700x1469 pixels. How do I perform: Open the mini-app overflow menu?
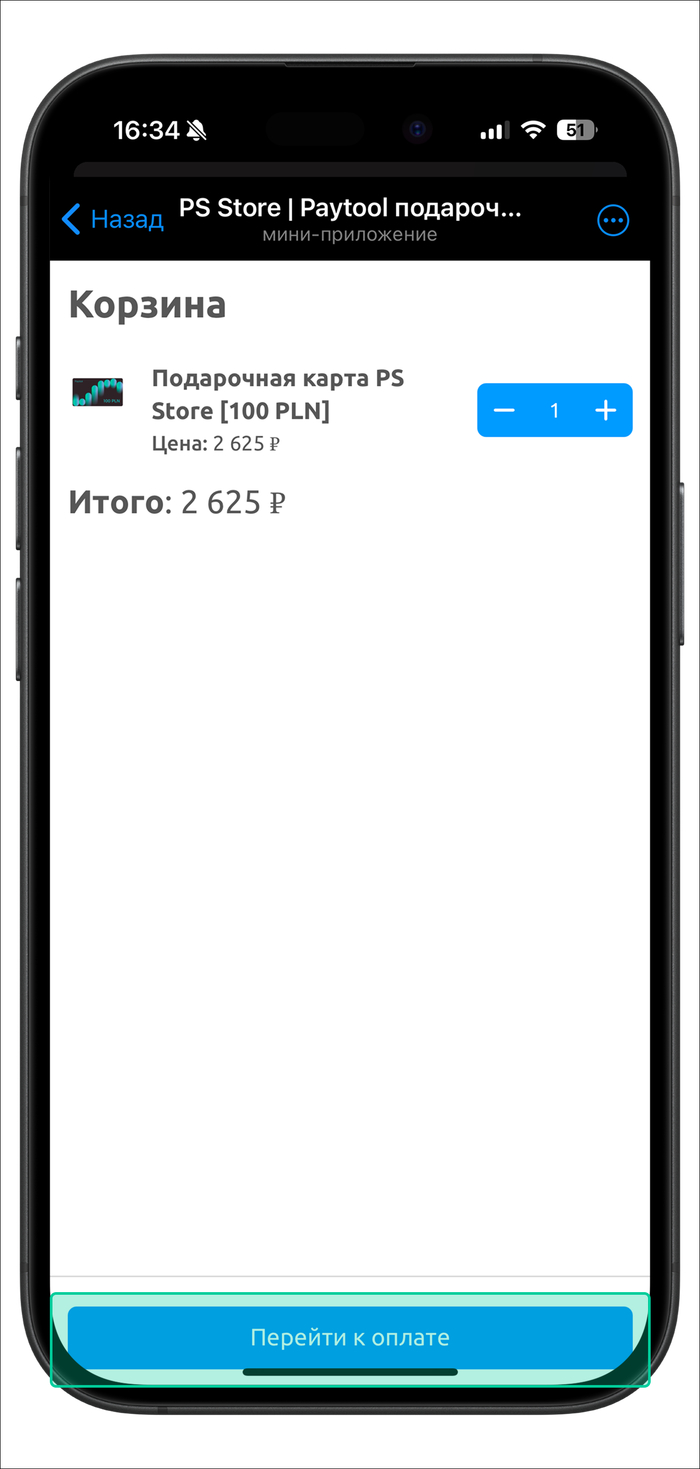[613, 221]
